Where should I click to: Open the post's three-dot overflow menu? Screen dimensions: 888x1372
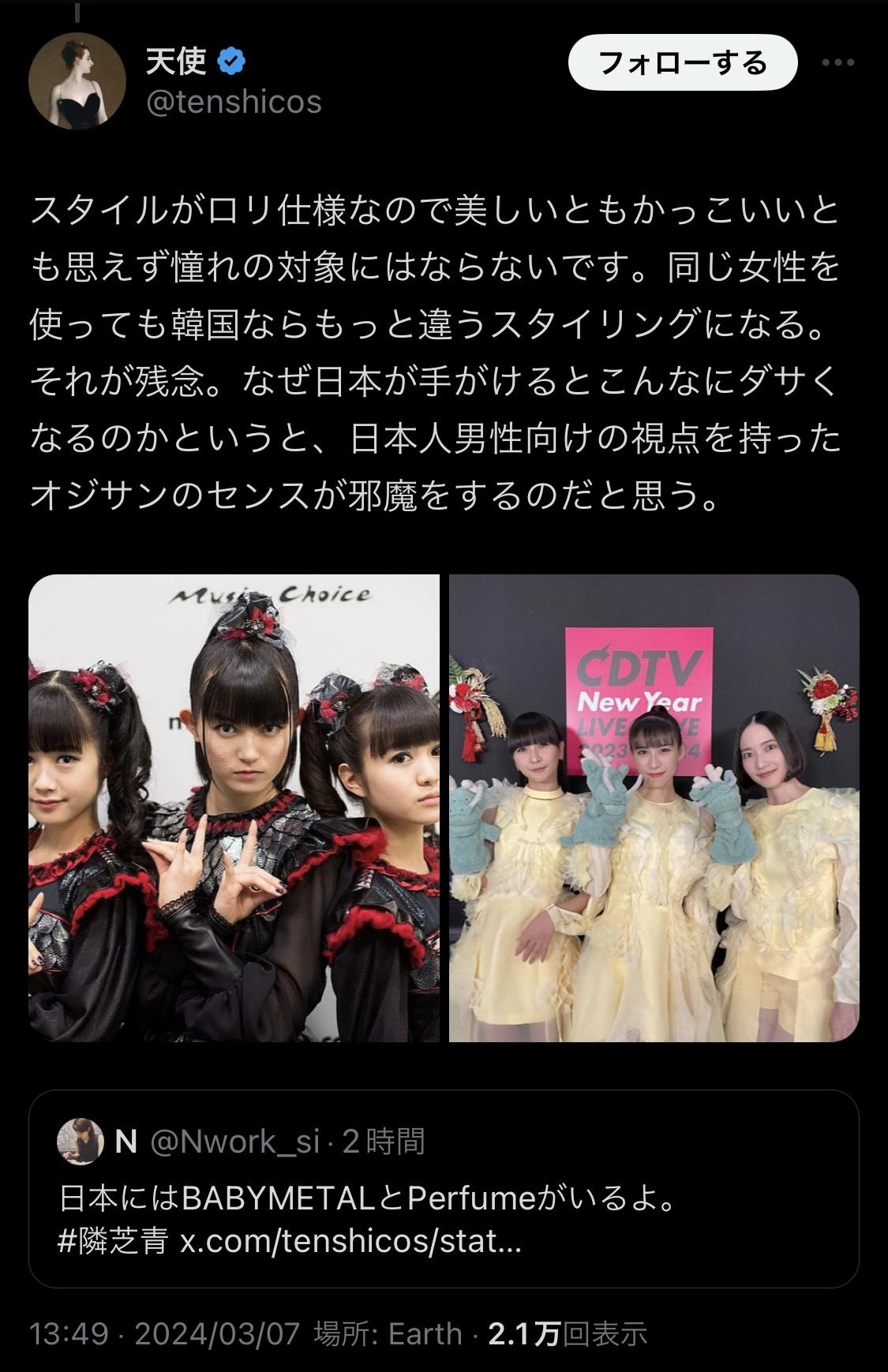837,63
